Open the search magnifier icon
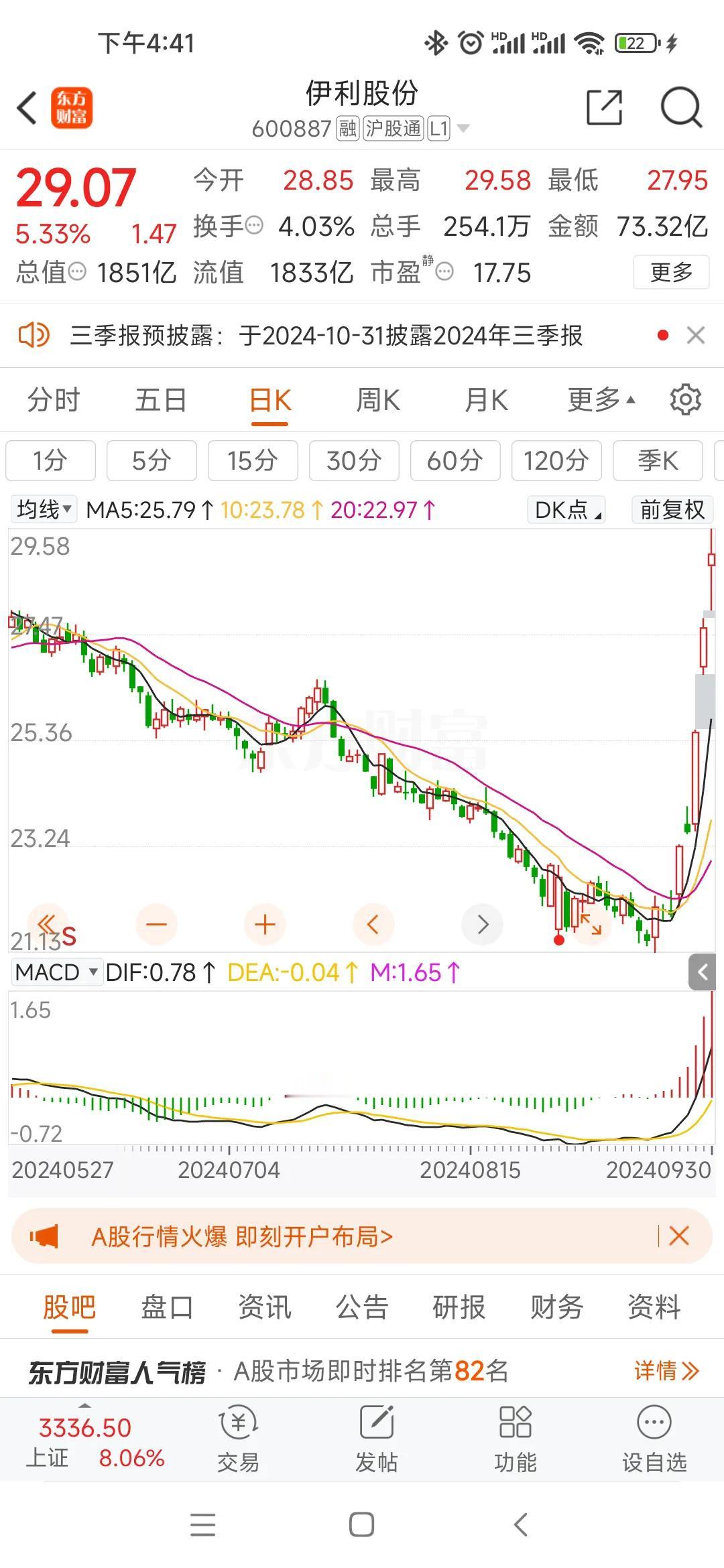Screen dimensions: 724x1568 click(x=681, y=107)
